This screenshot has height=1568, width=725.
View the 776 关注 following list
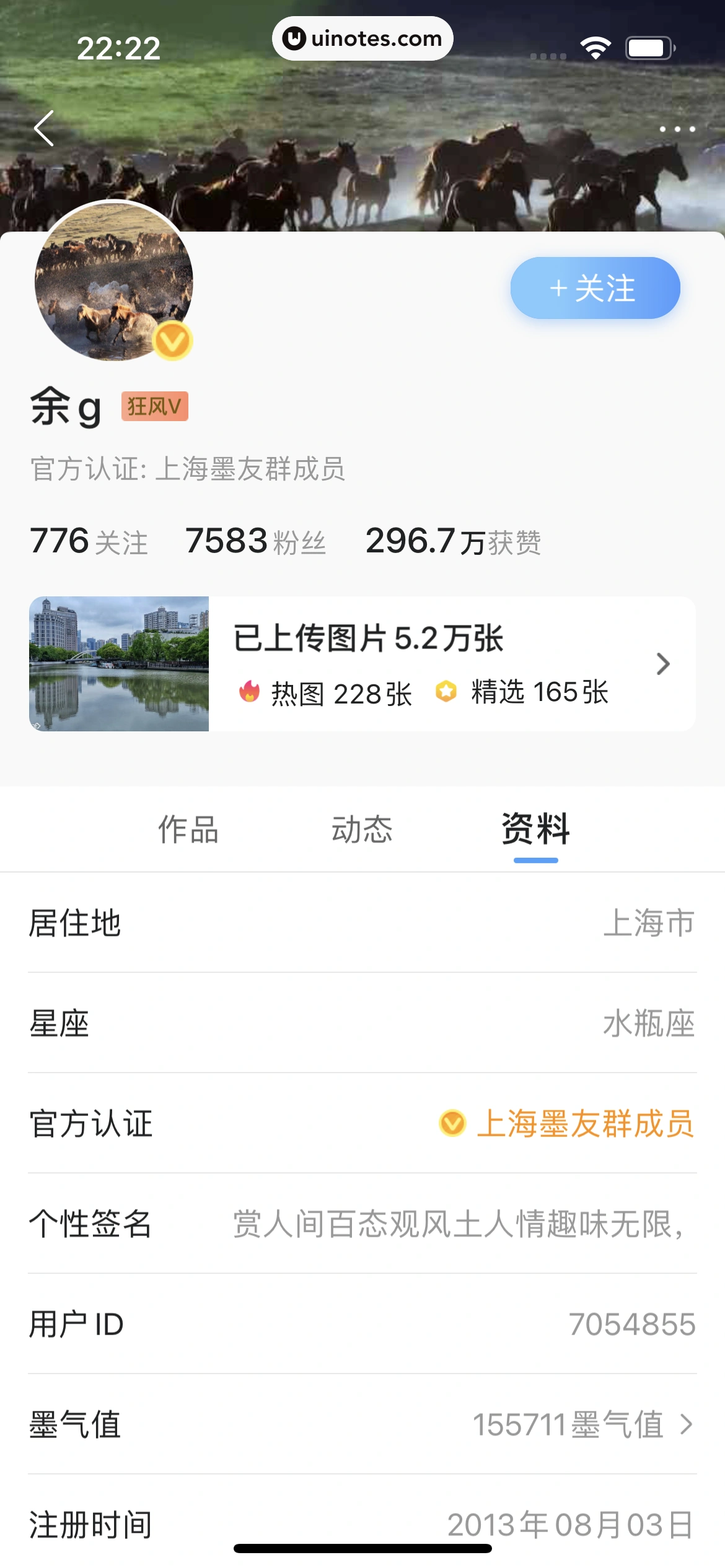[x=89, y=541]
